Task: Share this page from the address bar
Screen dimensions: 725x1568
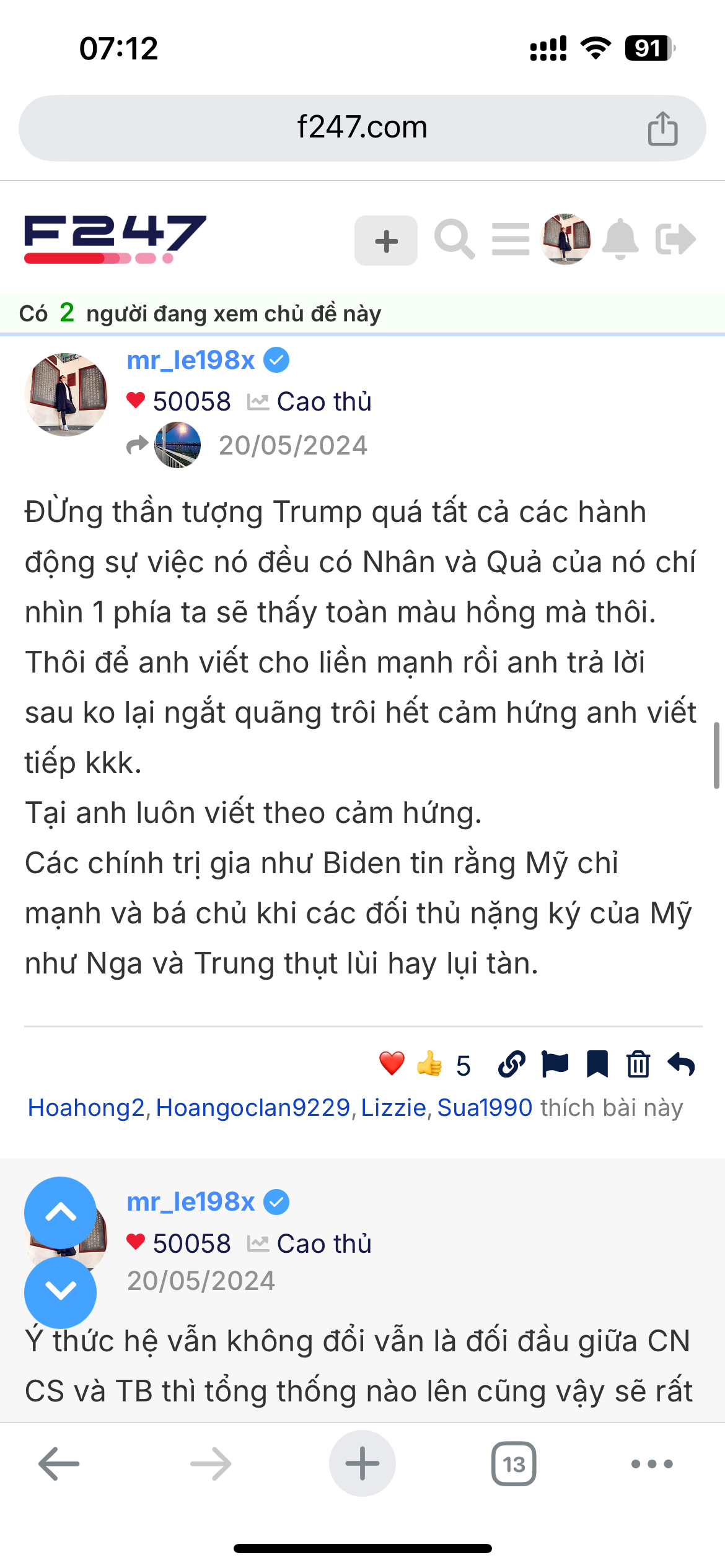Action: tap(662, 129)
